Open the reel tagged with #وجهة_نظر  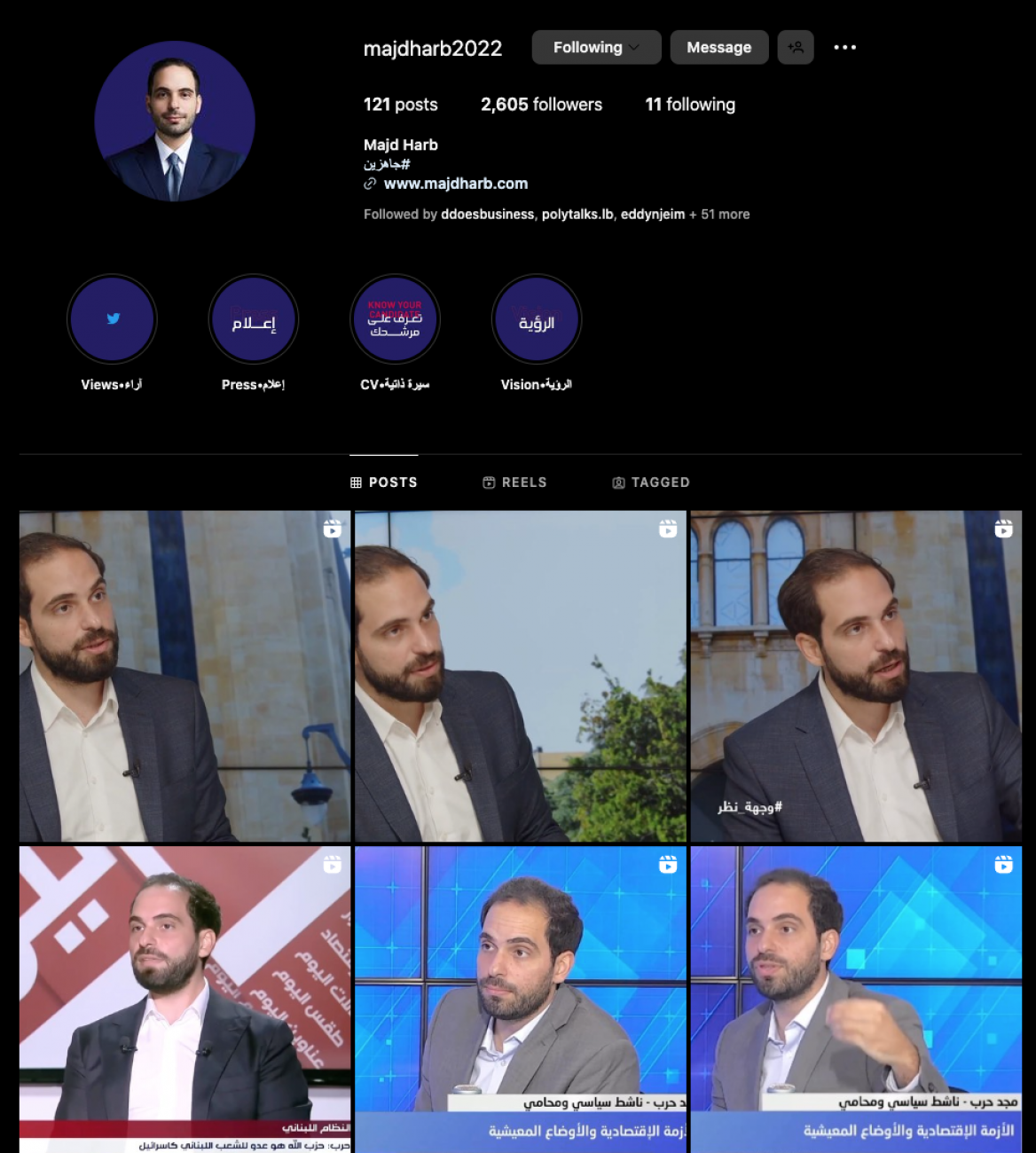click(856, 676)
